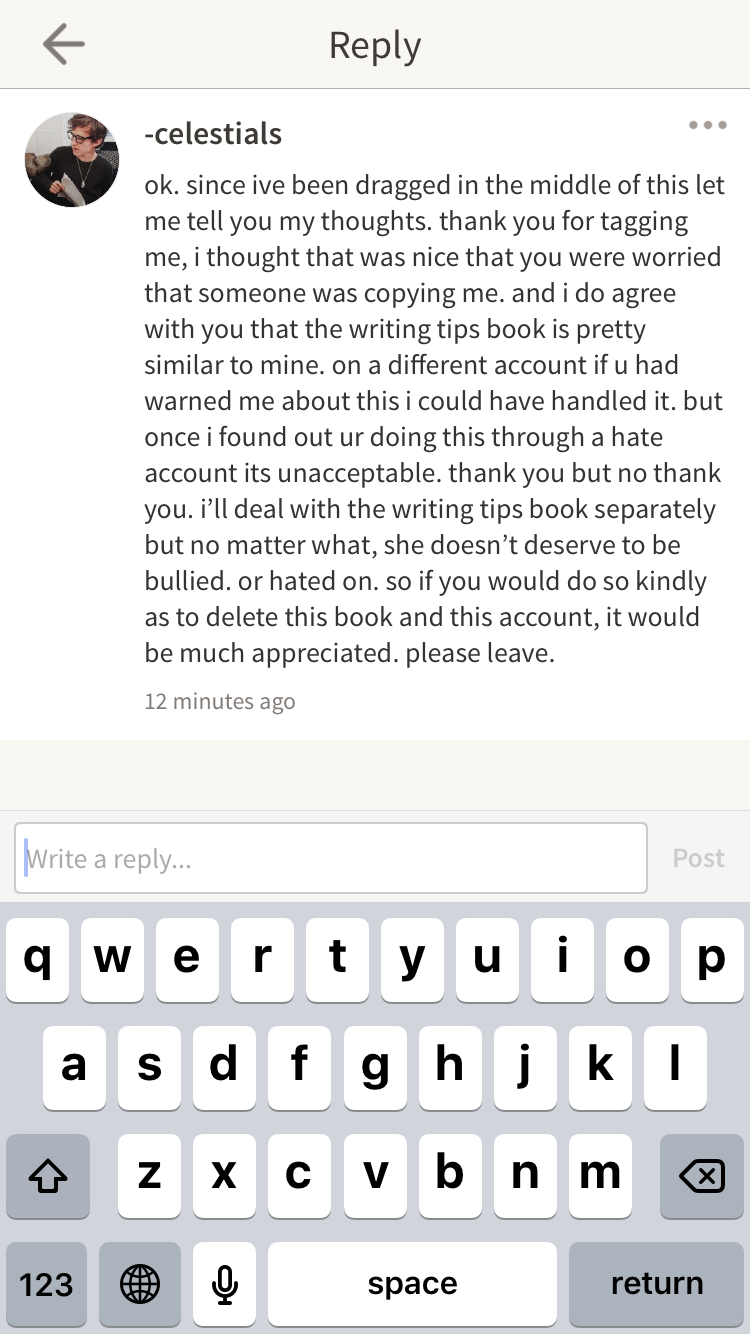The image size is (750, 1334).
Task: Open the three-dot menu on -celestials' comment
Action: [x=708, y=126]
